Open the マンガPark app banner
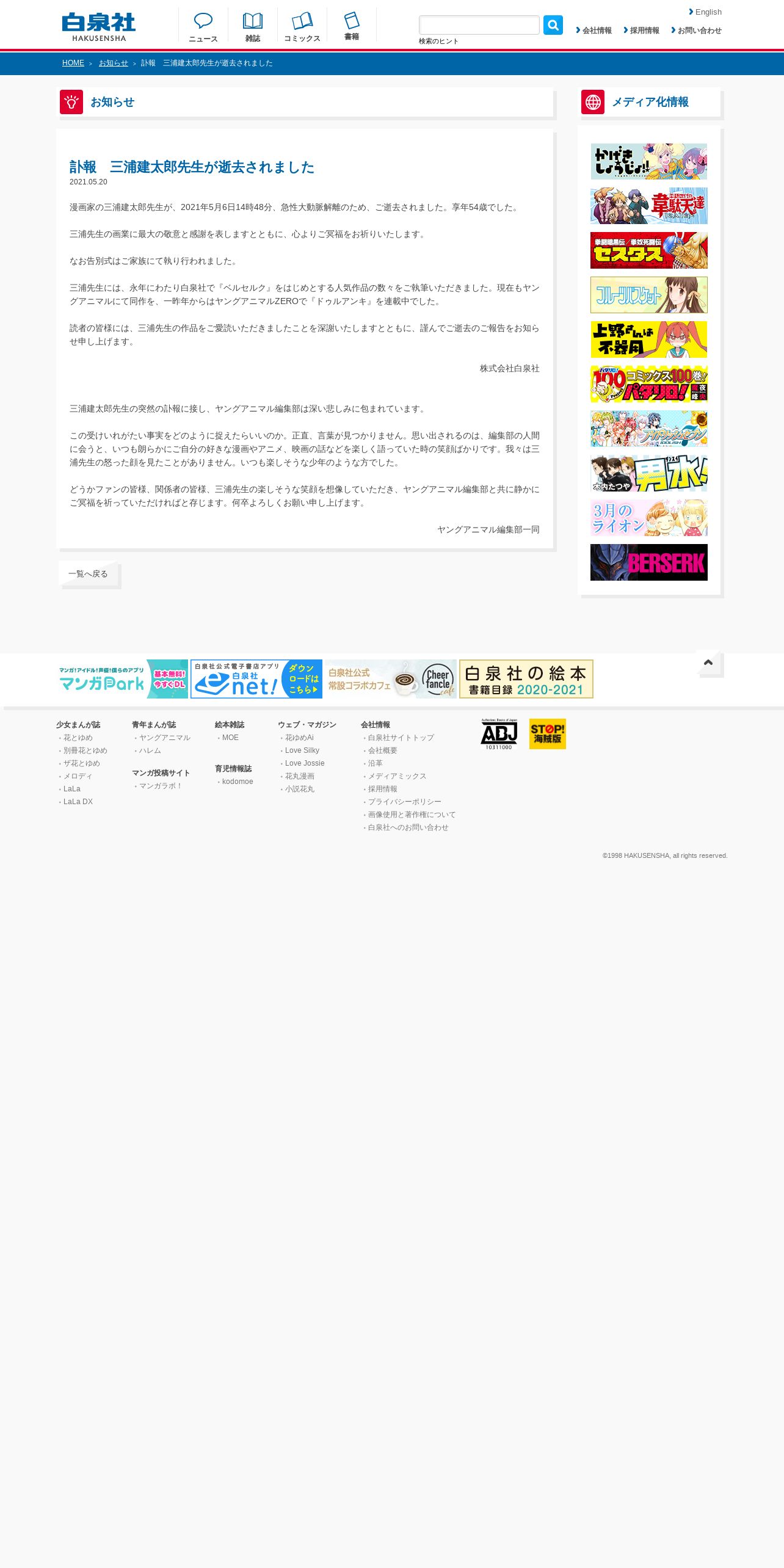The height and width of the screenshot is (1568, 784). (122, 679)
